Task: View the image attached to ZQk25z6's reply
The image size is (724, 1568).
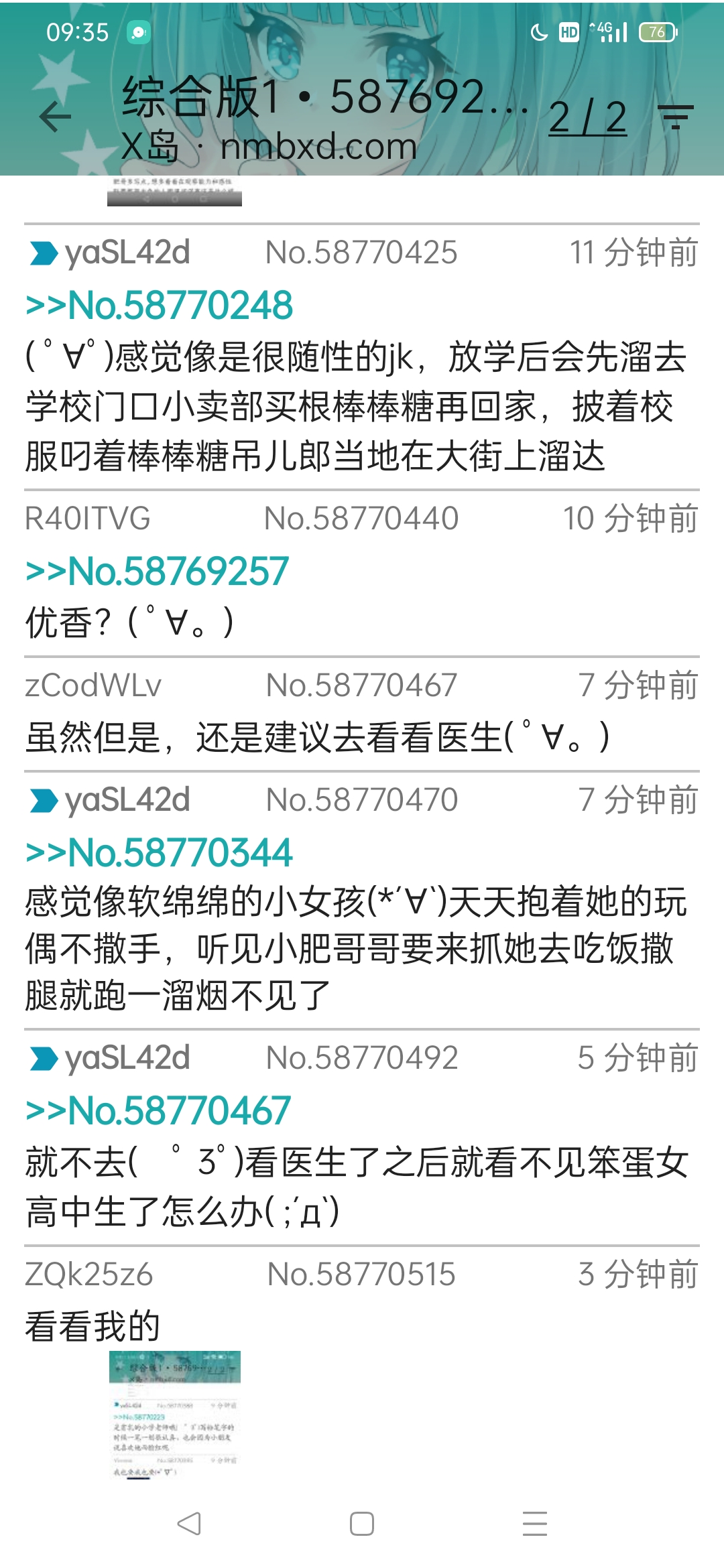Action: 175,1414
